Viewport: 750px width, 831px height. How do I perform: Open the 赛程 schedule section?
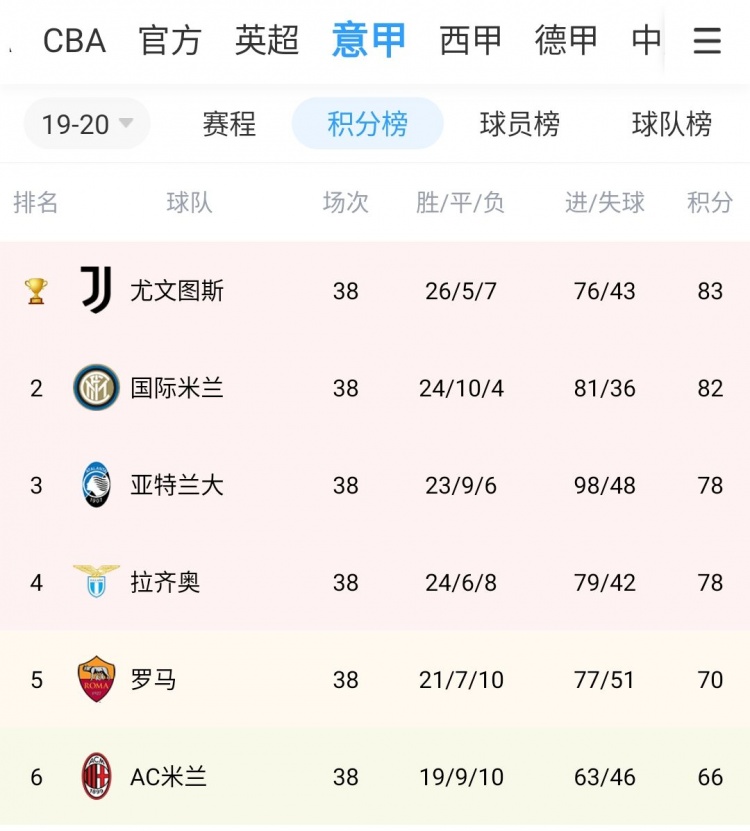point(229,124)
